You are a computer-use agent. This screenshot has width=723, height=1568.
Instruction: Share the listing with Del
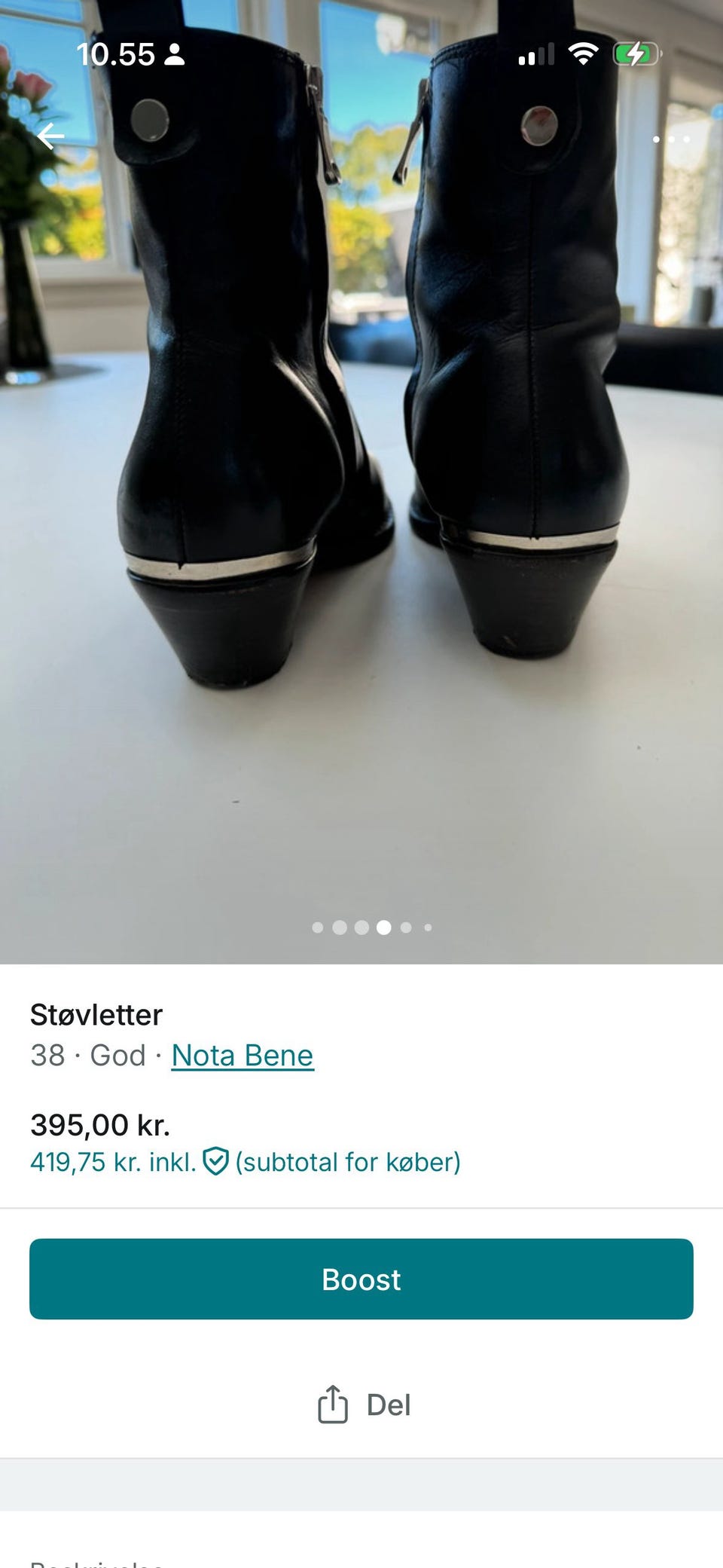(x=365, y=1405)
